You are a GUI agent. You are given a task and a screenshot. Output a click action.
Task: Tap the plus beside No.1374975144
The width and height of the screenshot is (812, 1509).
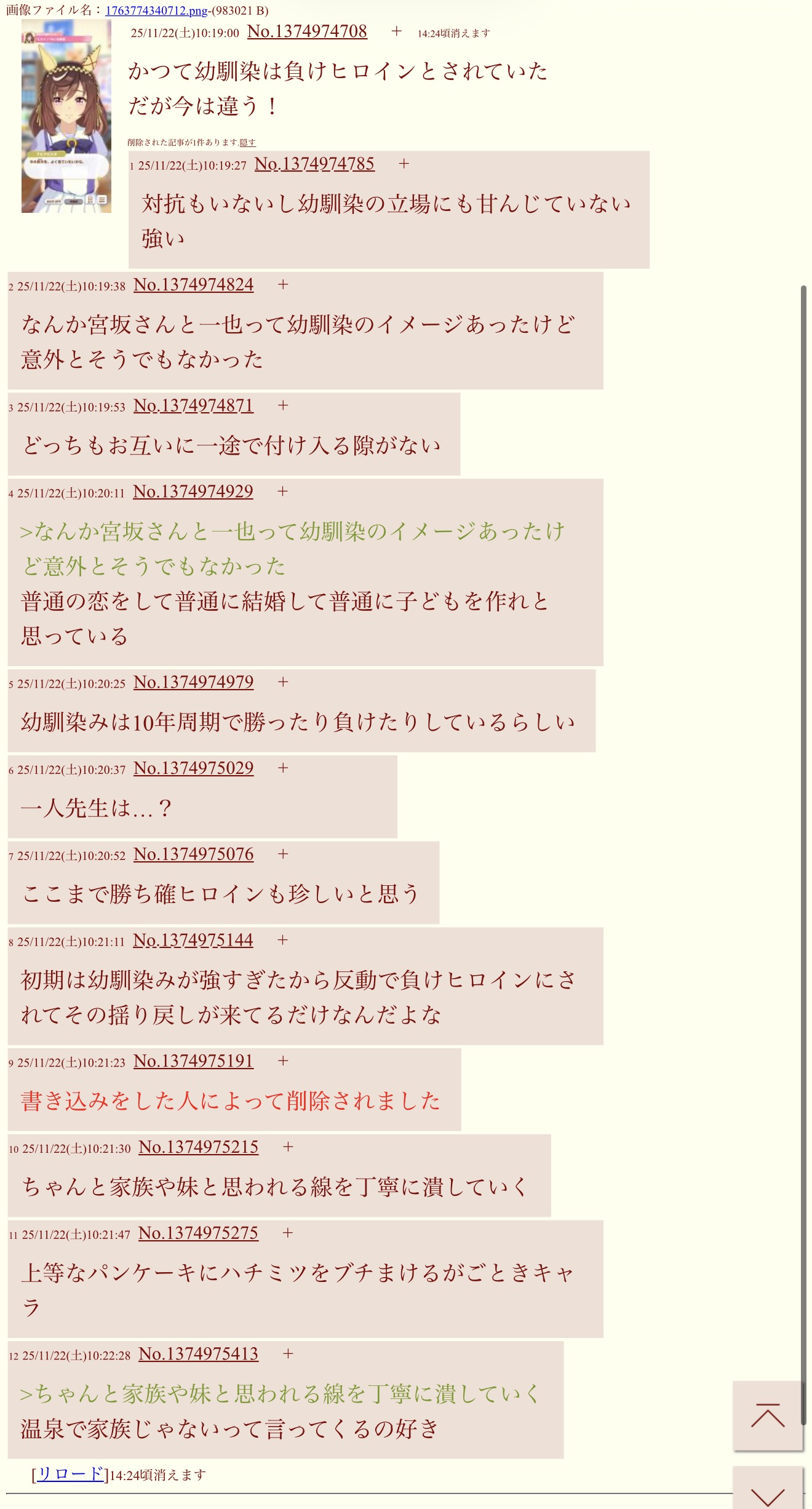283,941
